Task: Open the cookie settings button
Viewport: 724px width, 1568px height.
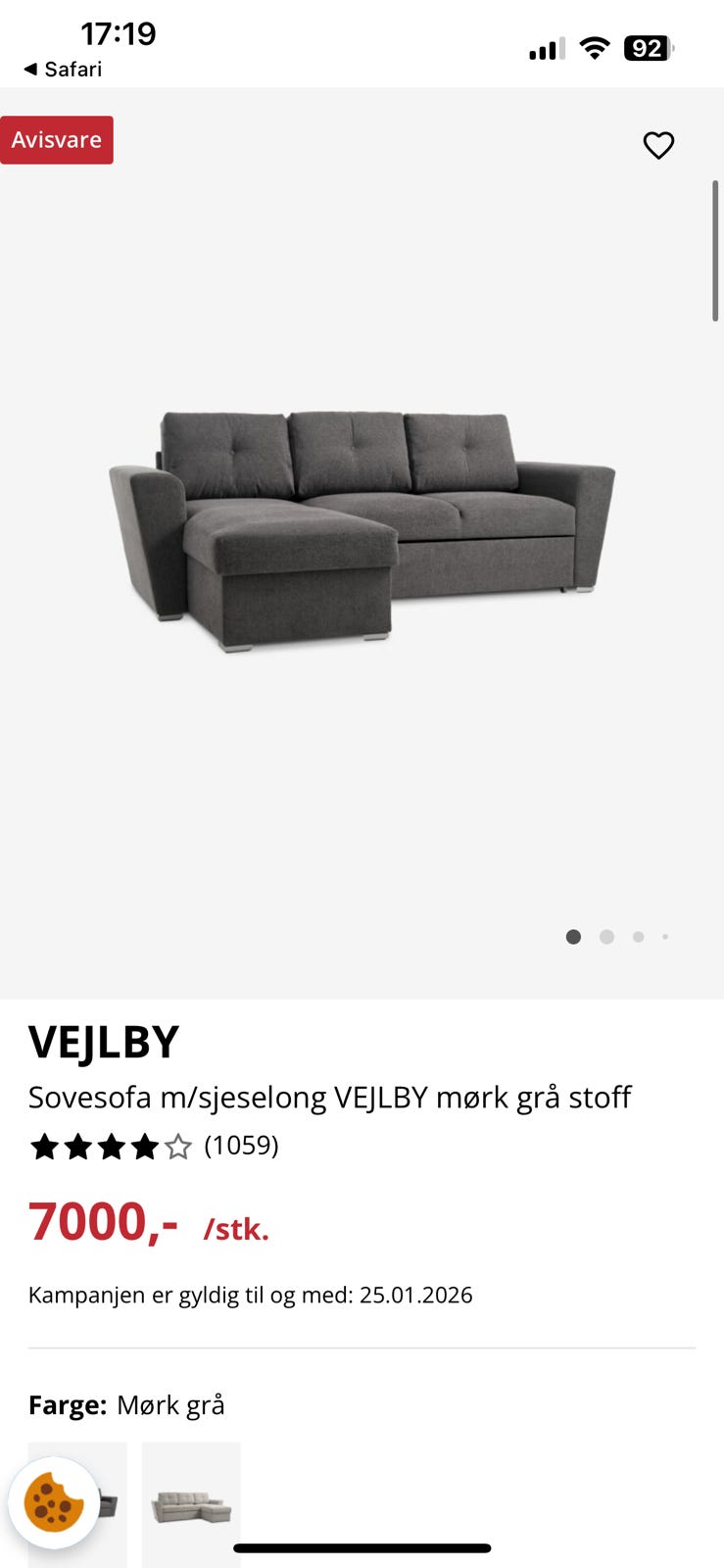Action: click(54, 1501)
